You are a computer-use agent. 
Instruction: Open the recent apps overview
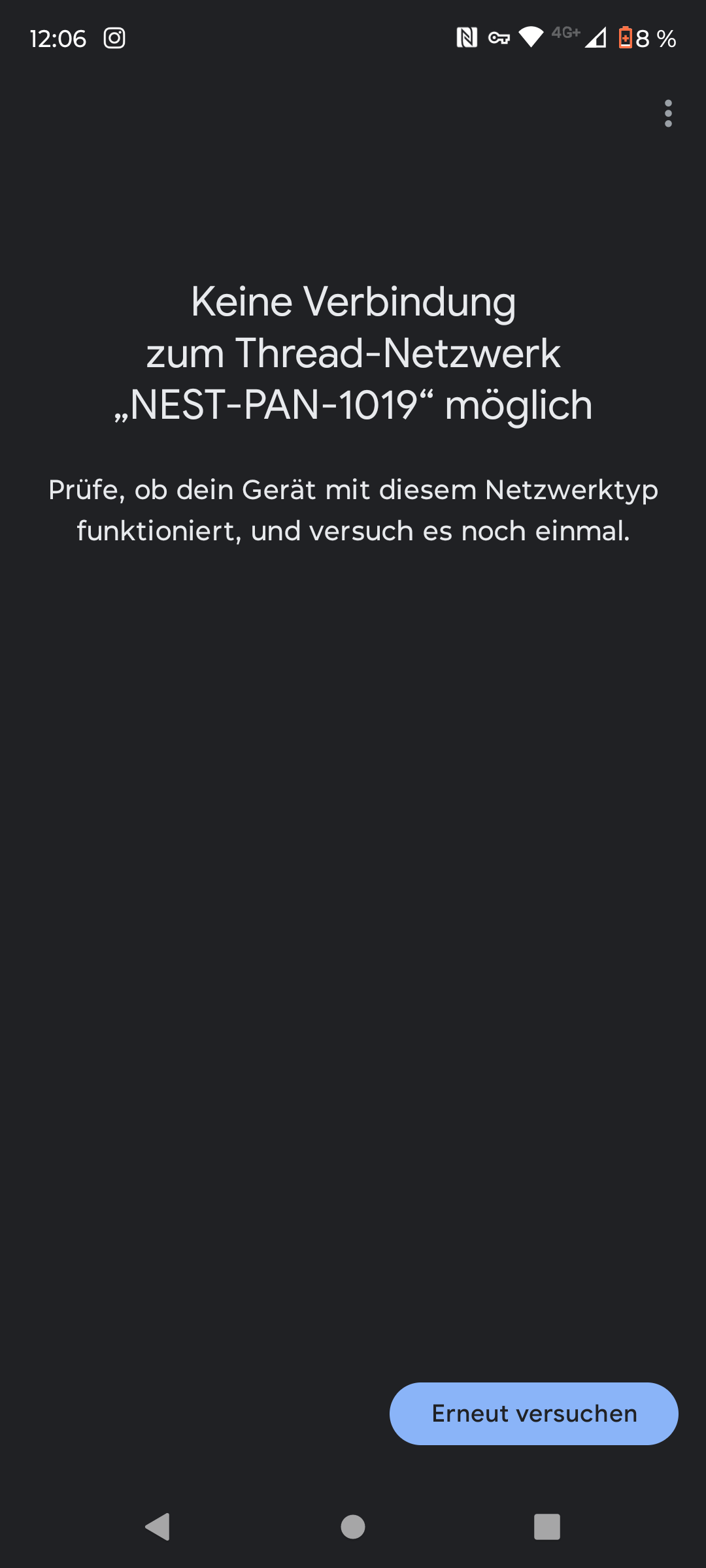pyautogui.click(x=547, y=1527)
